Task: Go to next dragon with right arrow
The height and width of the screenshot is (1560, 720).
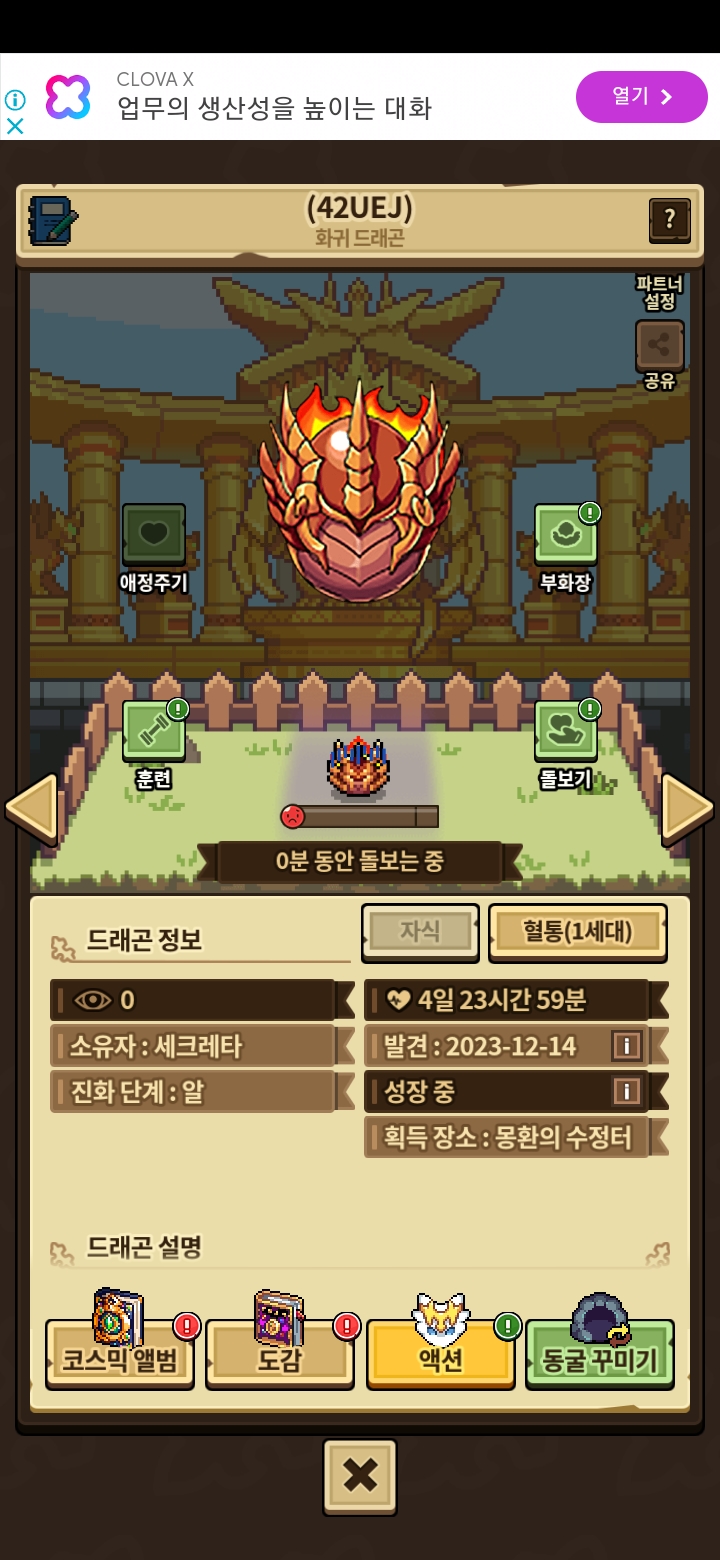Action: [x=688, y=806]
